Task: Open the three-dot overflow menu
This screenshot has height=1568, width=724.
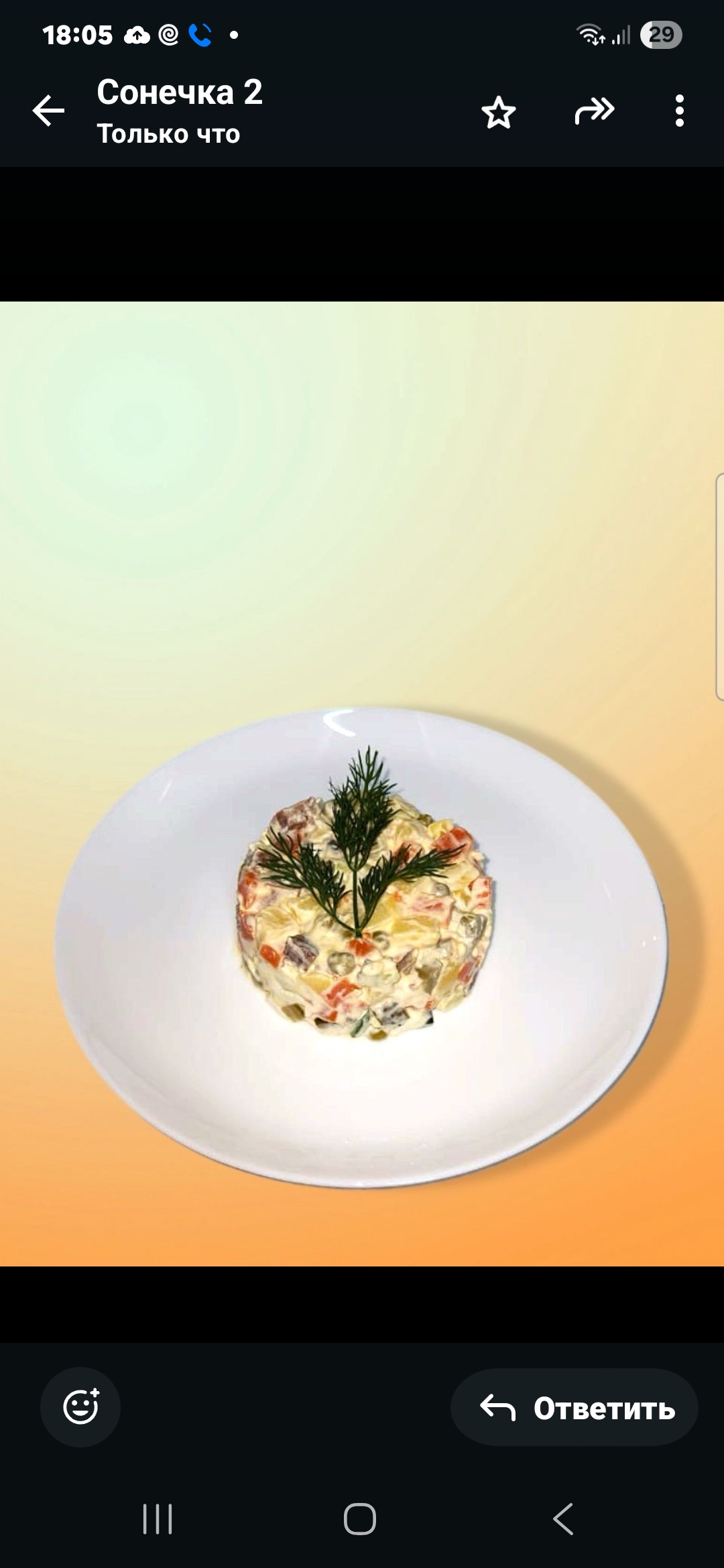Action: coord(679,111)
